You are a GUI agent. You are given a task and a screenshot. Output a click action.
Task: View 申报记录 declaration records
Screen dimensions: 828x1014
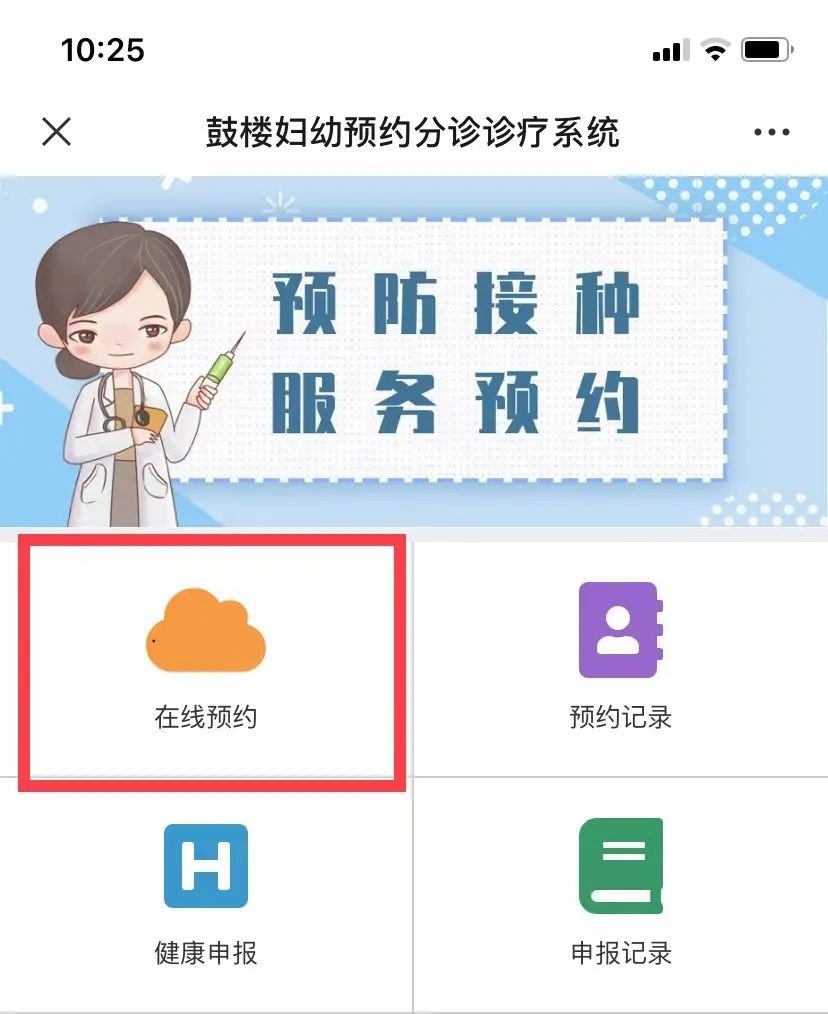(620, 894)
